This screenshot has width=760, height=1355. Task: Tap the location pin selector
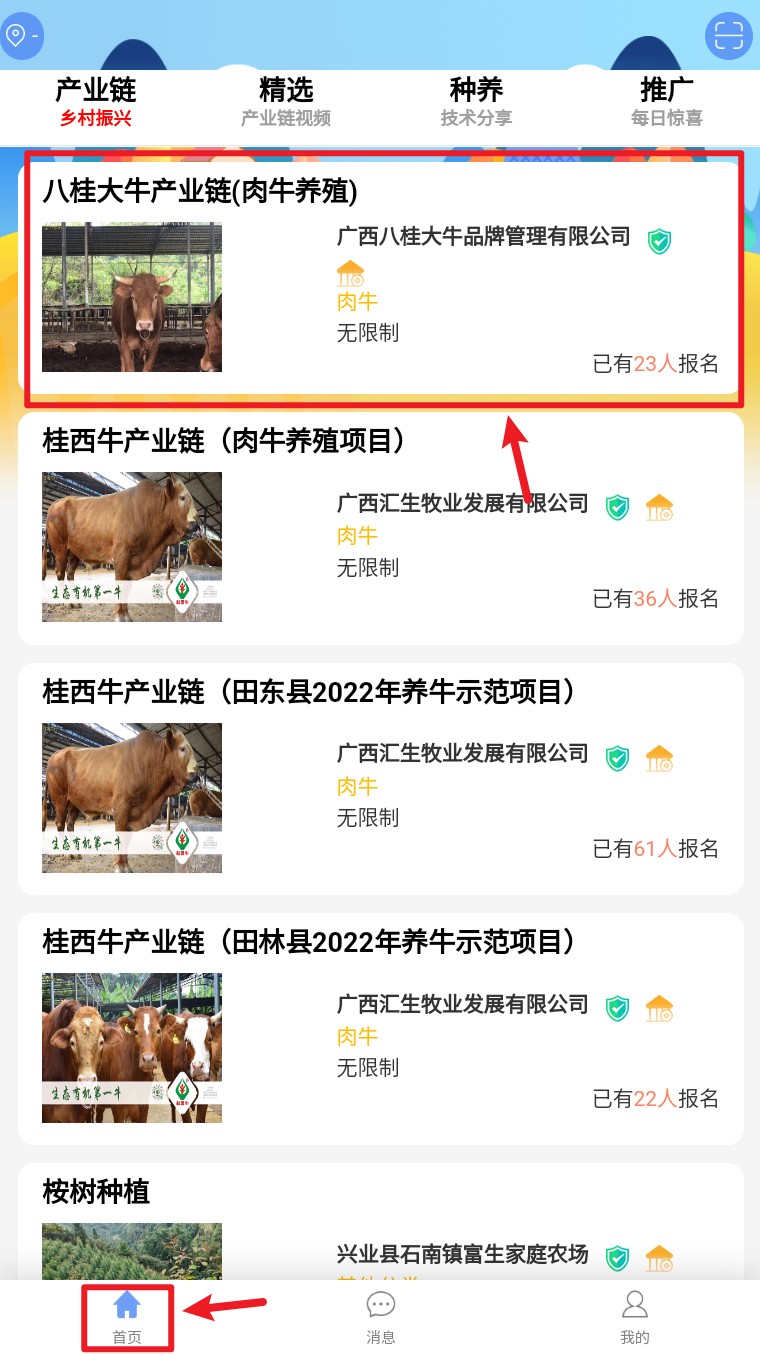(x=22, y=36)
